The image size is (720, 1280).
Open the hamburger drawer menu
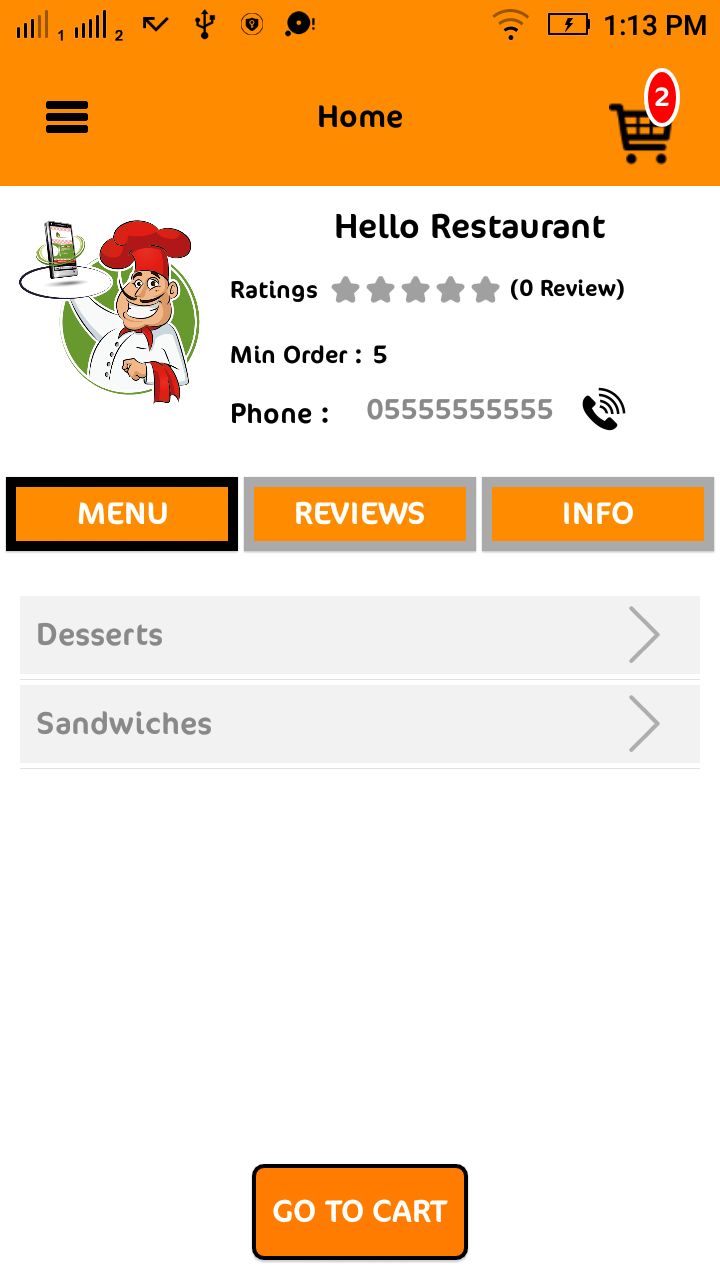(67, 118)
